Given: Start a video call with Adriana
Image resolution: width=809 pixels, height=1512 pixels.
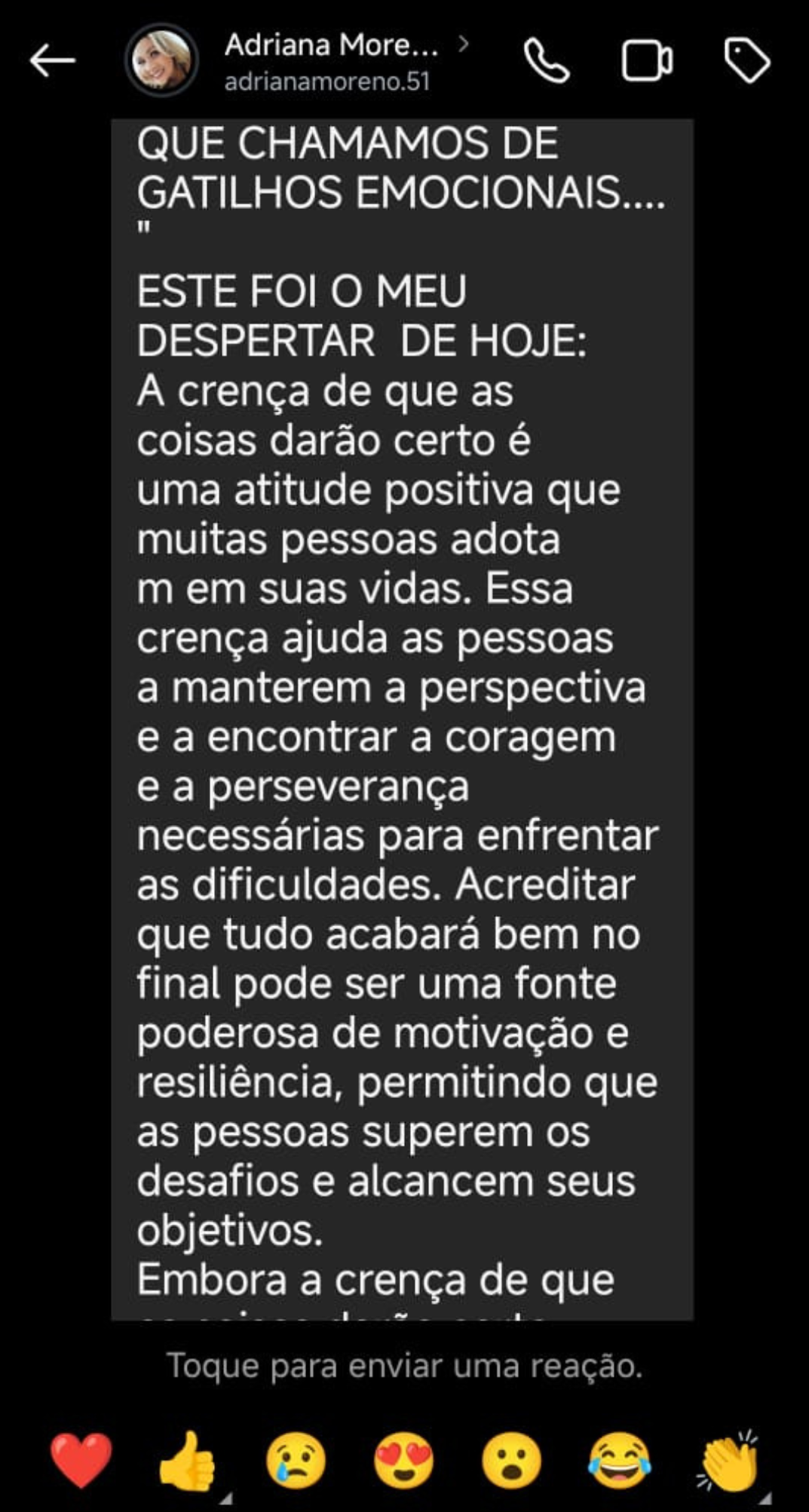Looking at the screenshot, I should [x=647, y=60].
